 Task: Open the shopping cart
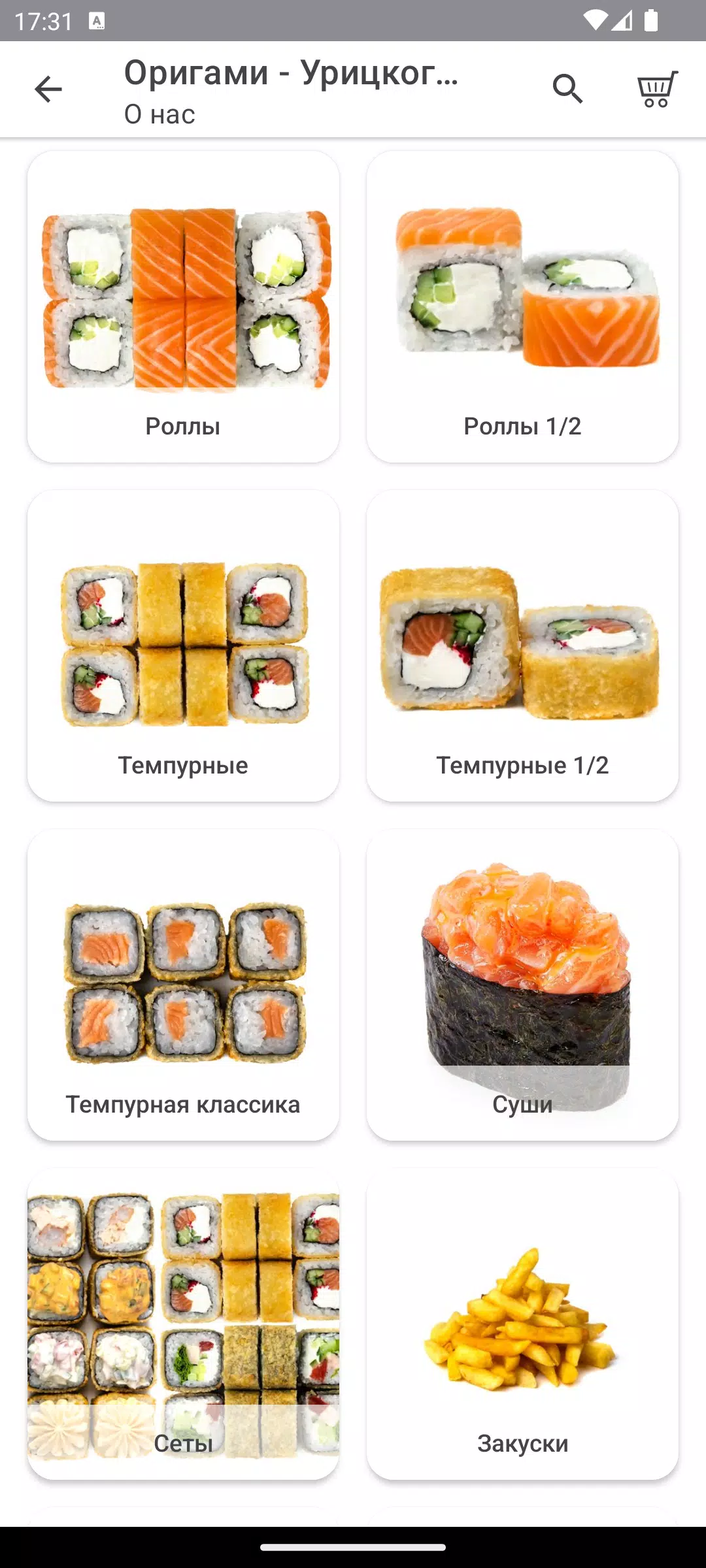657,89
